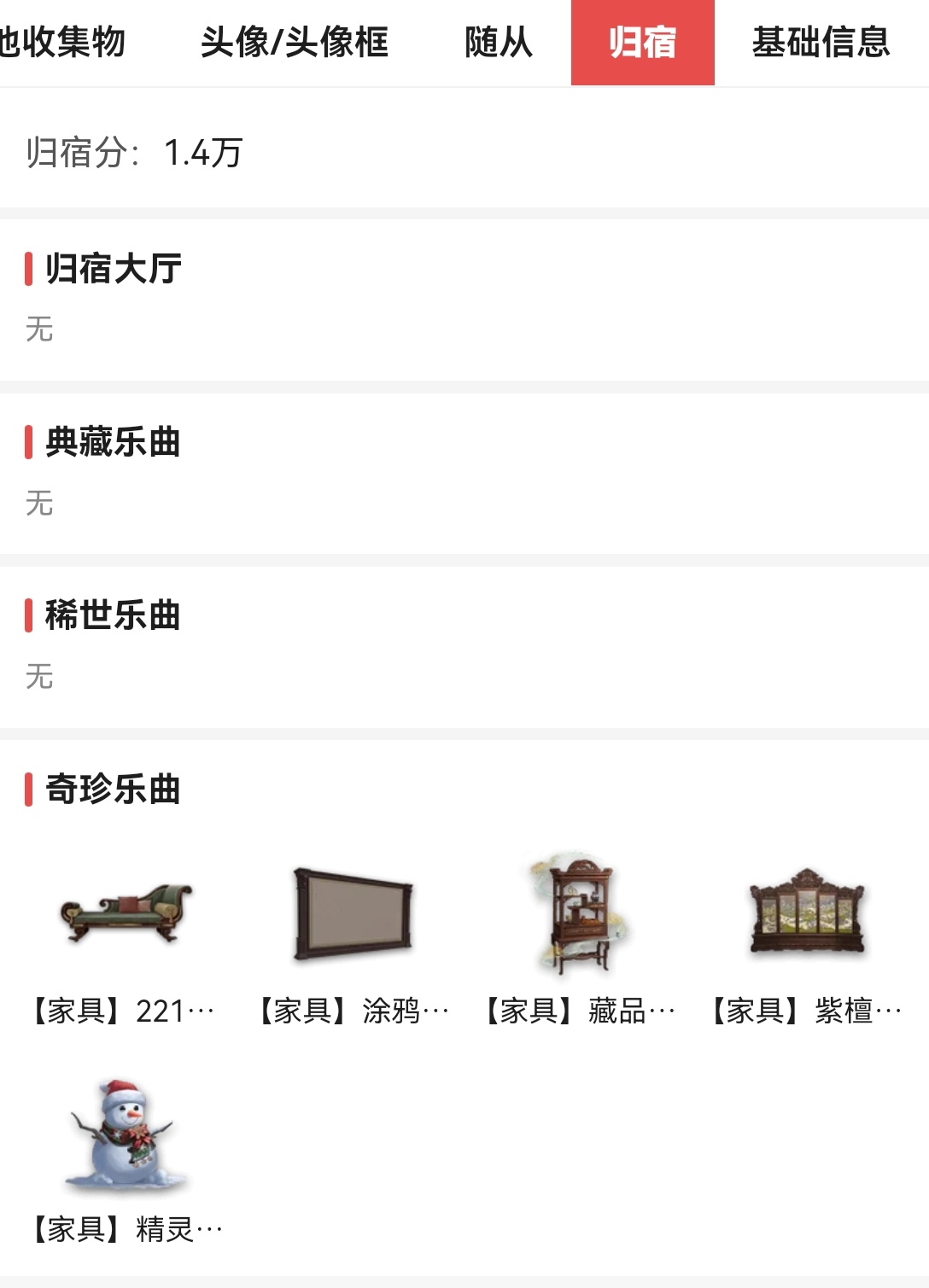This screenshot has height=1288, width=929.
Task: View the 【家具】涂鸦… board item
Action: (353, 915)
